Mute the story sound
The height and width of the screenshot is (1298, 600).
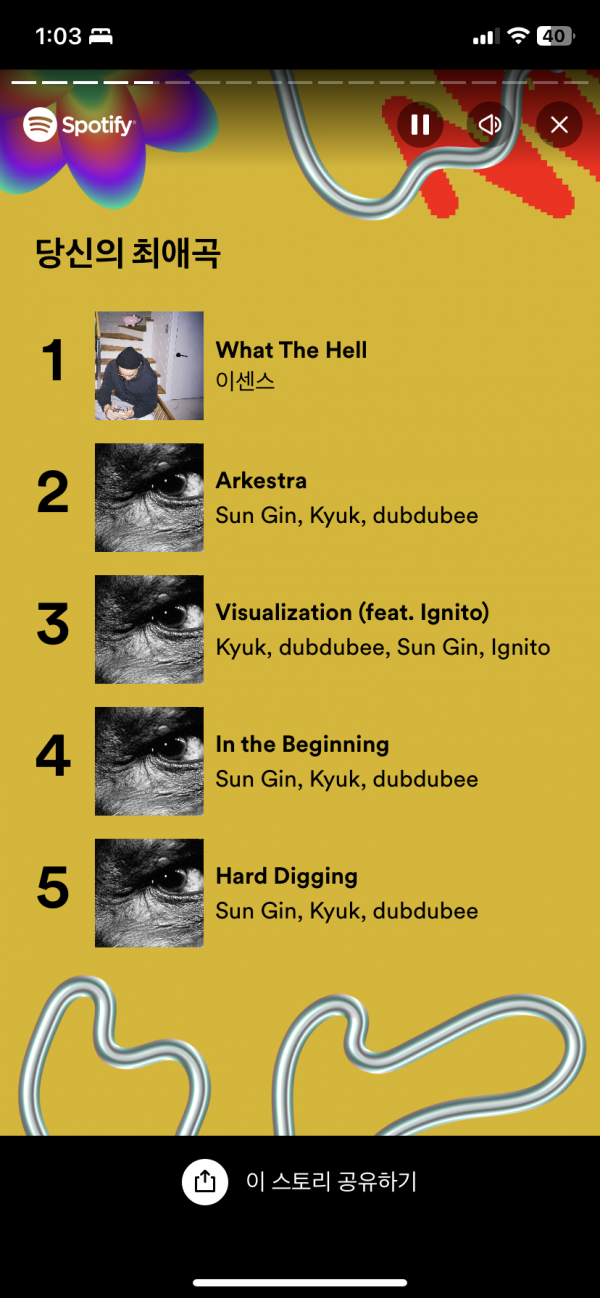click(x=490, y=125)
